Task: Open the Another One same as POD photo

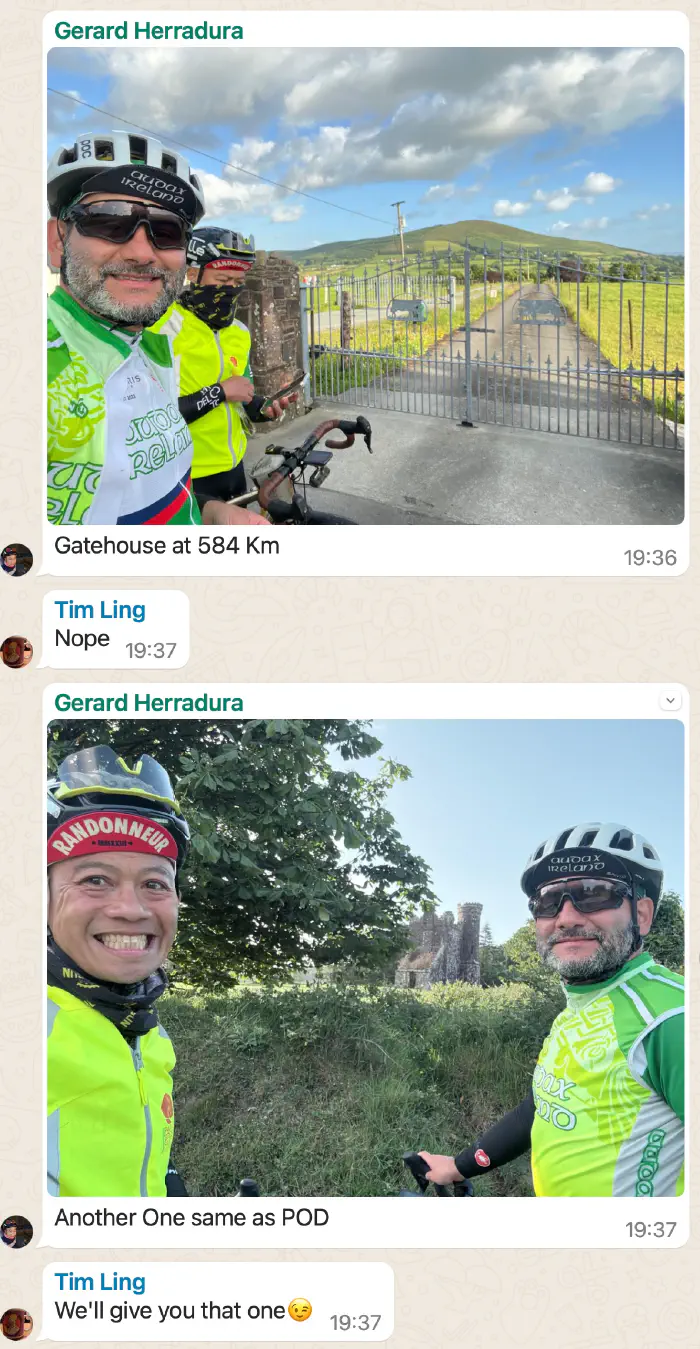Action: 365,958
